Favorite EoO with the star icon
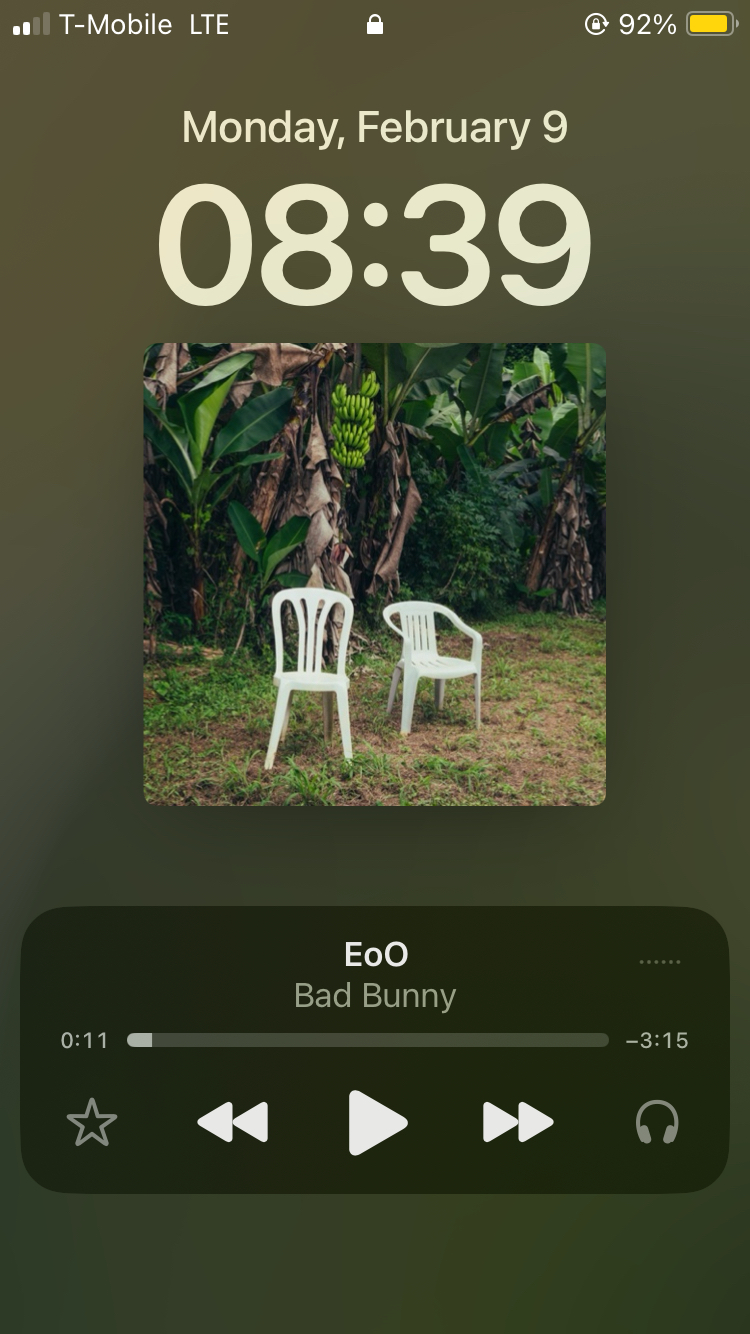The image size is (750, 1334). tap(92, 1123)
